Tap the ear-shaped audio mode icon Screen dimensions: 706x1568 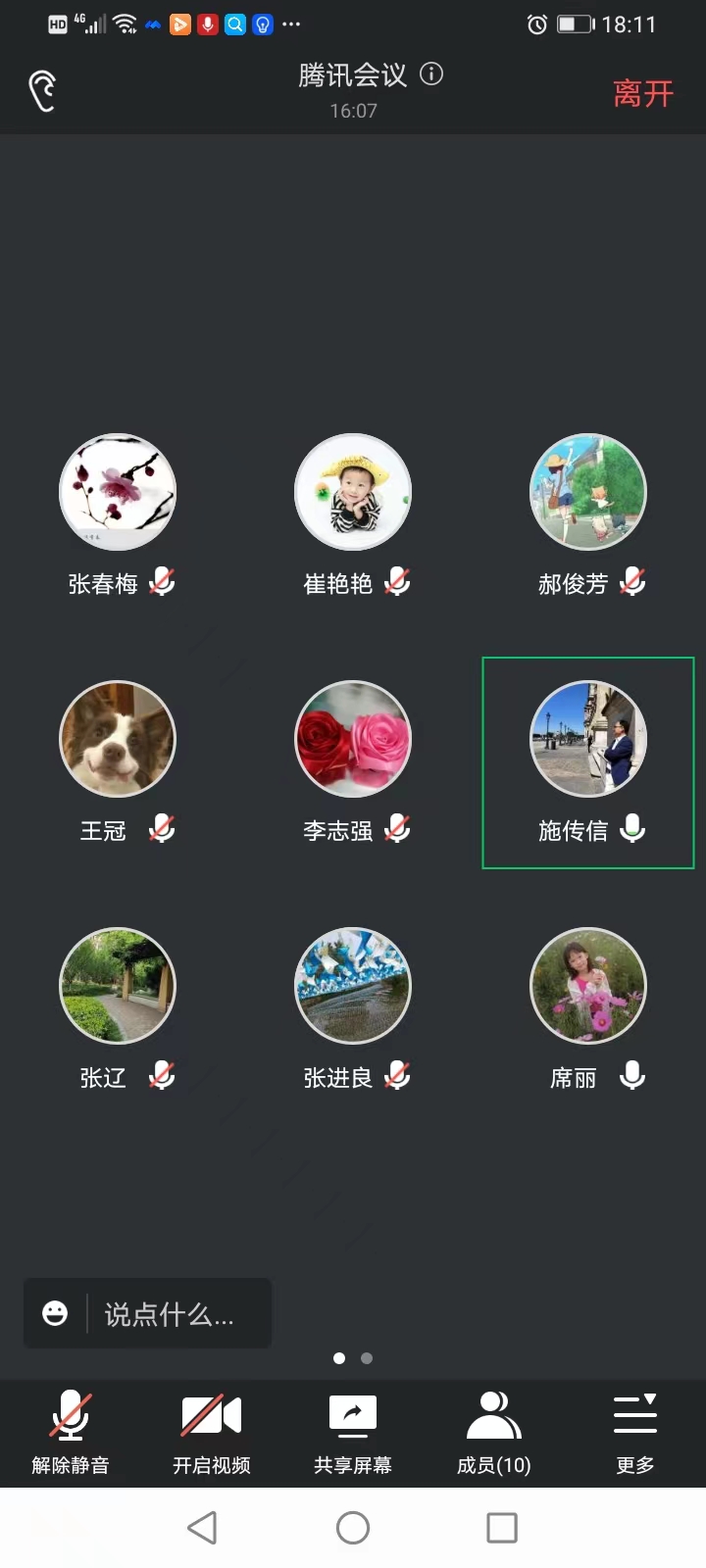[x=42, y=91]
